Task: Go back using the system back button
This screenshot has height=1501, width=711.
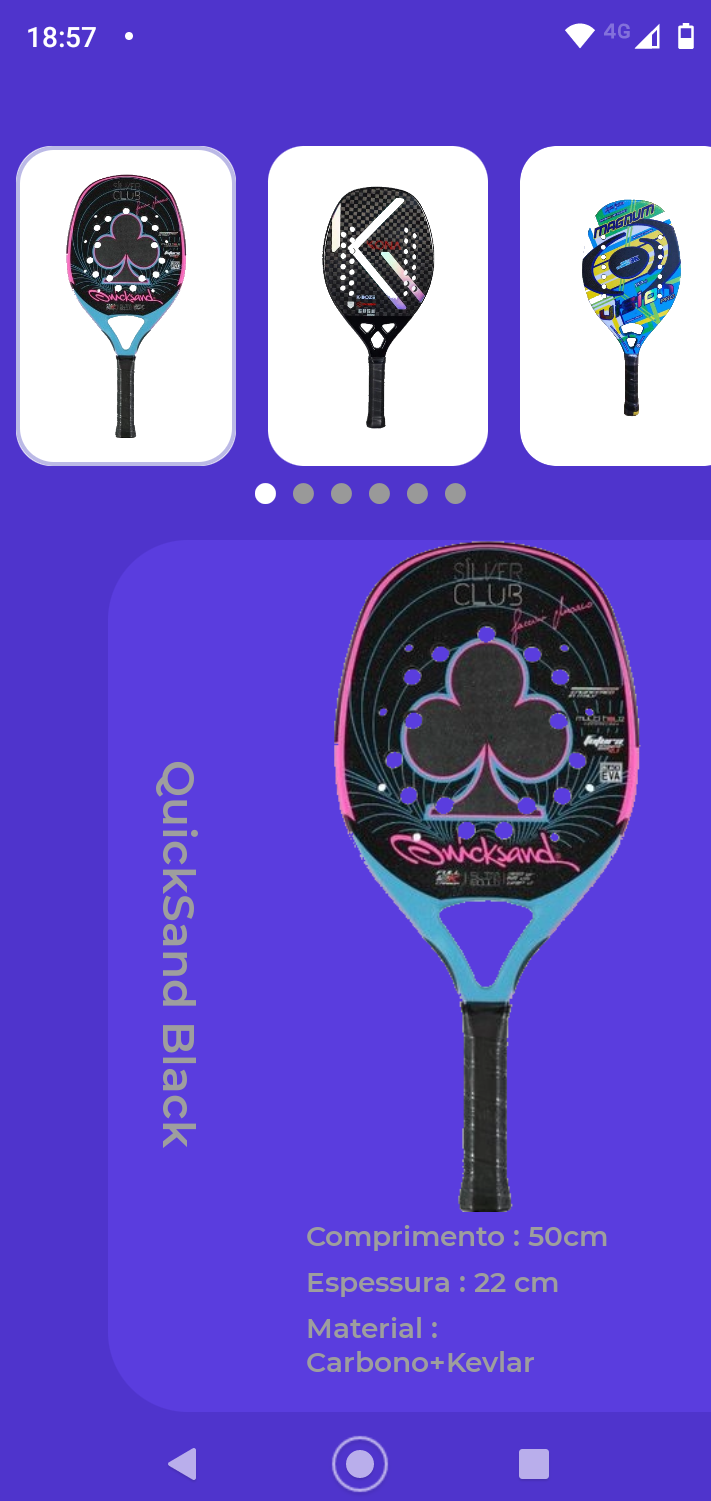Action: [x=183, y=1464]
